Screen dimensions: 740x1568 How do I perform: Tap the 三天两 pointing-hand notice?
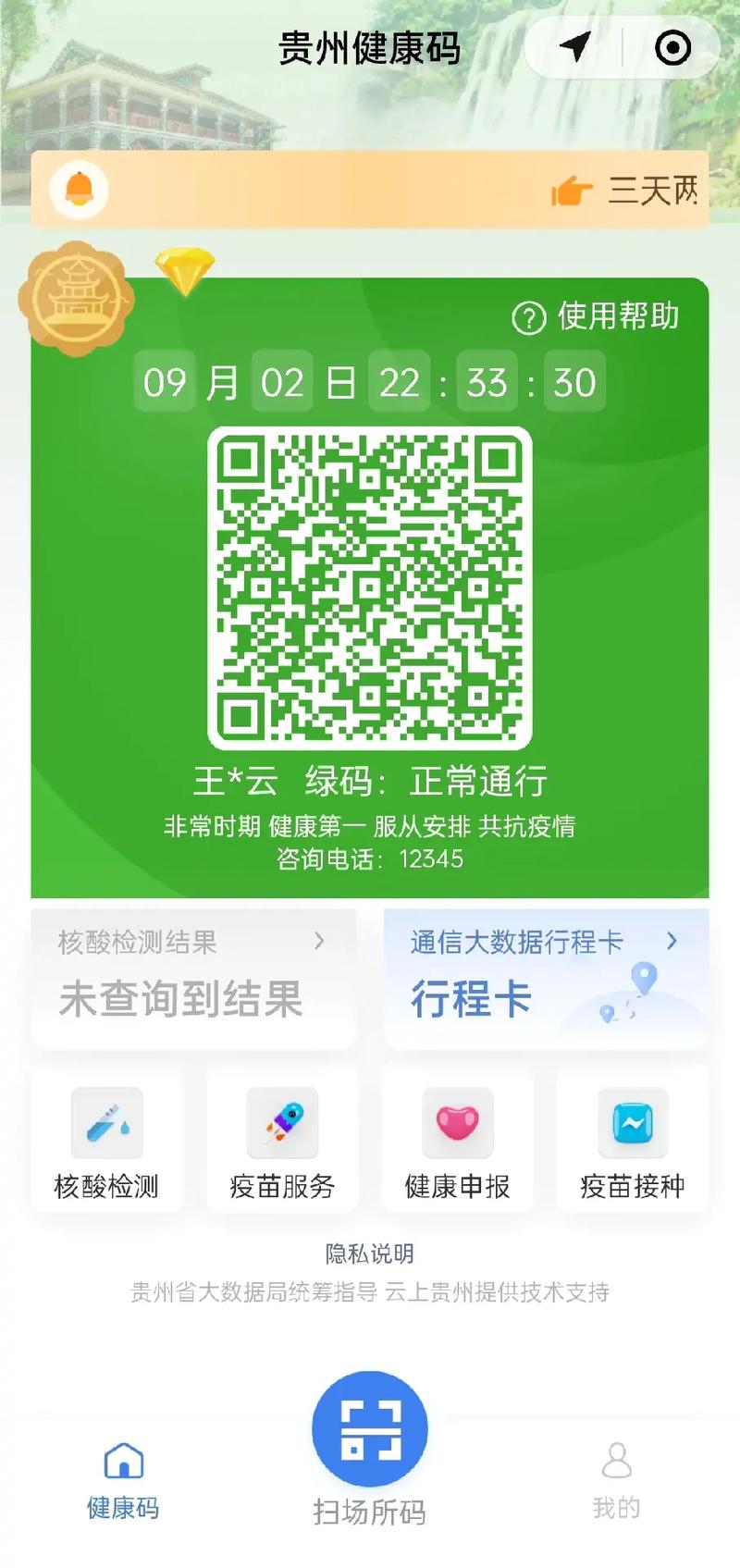(624, 191)
